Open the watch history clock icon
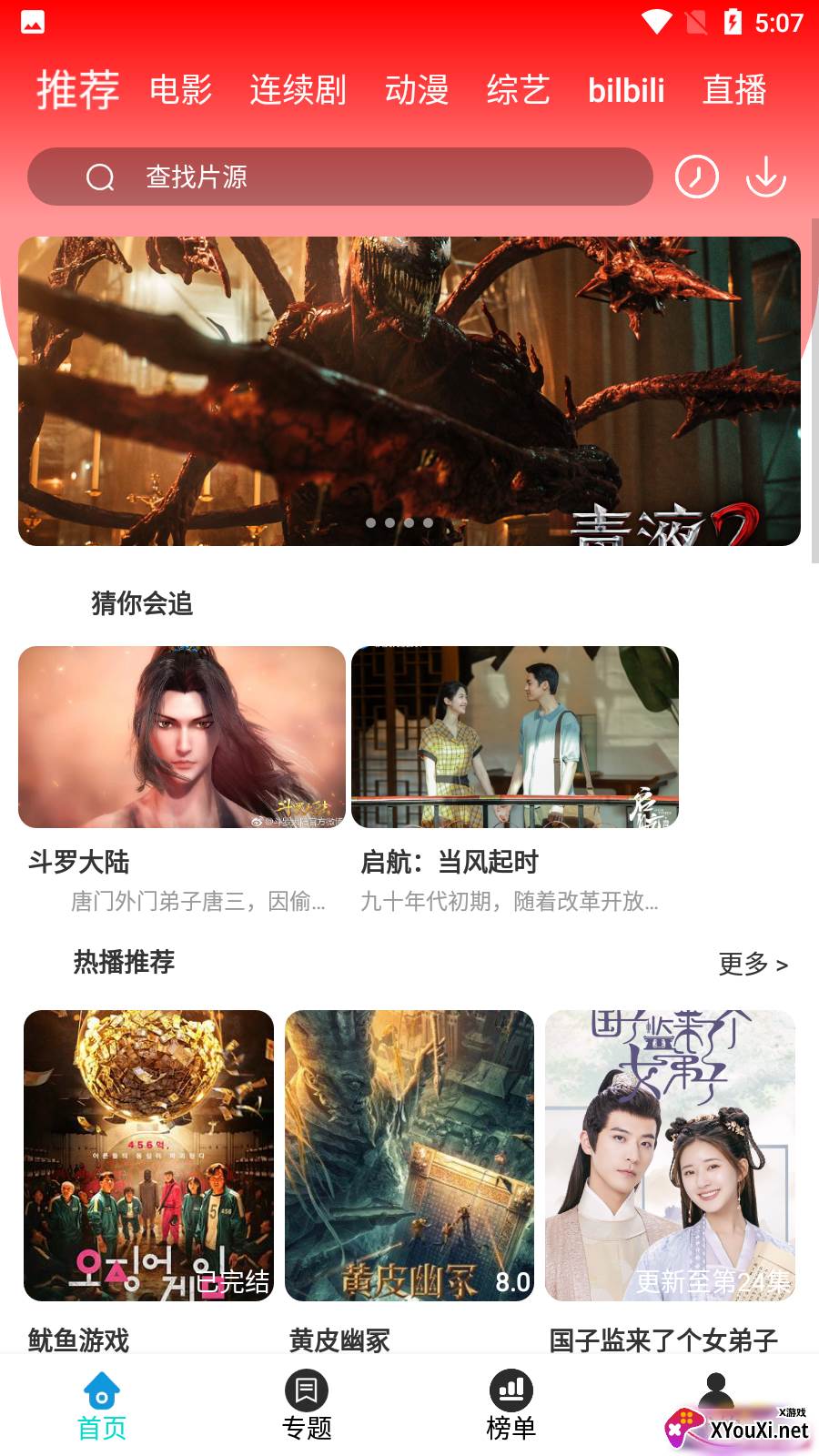Screen dimensions: 819x1456 coord(696,177)
